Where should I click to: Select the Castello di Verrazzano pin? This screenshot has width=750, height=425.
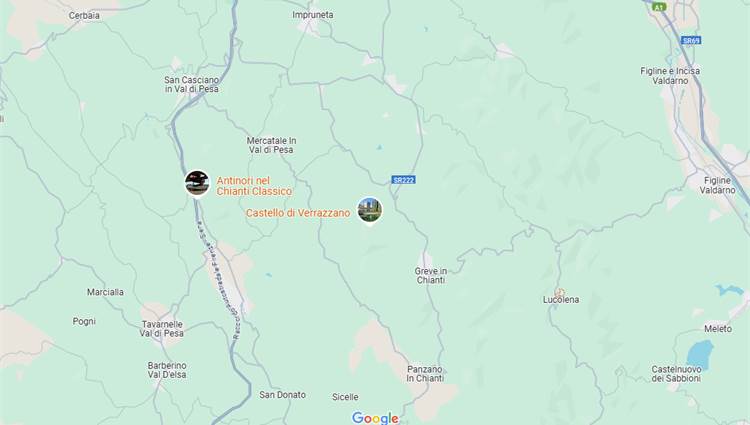click(370, 210)
